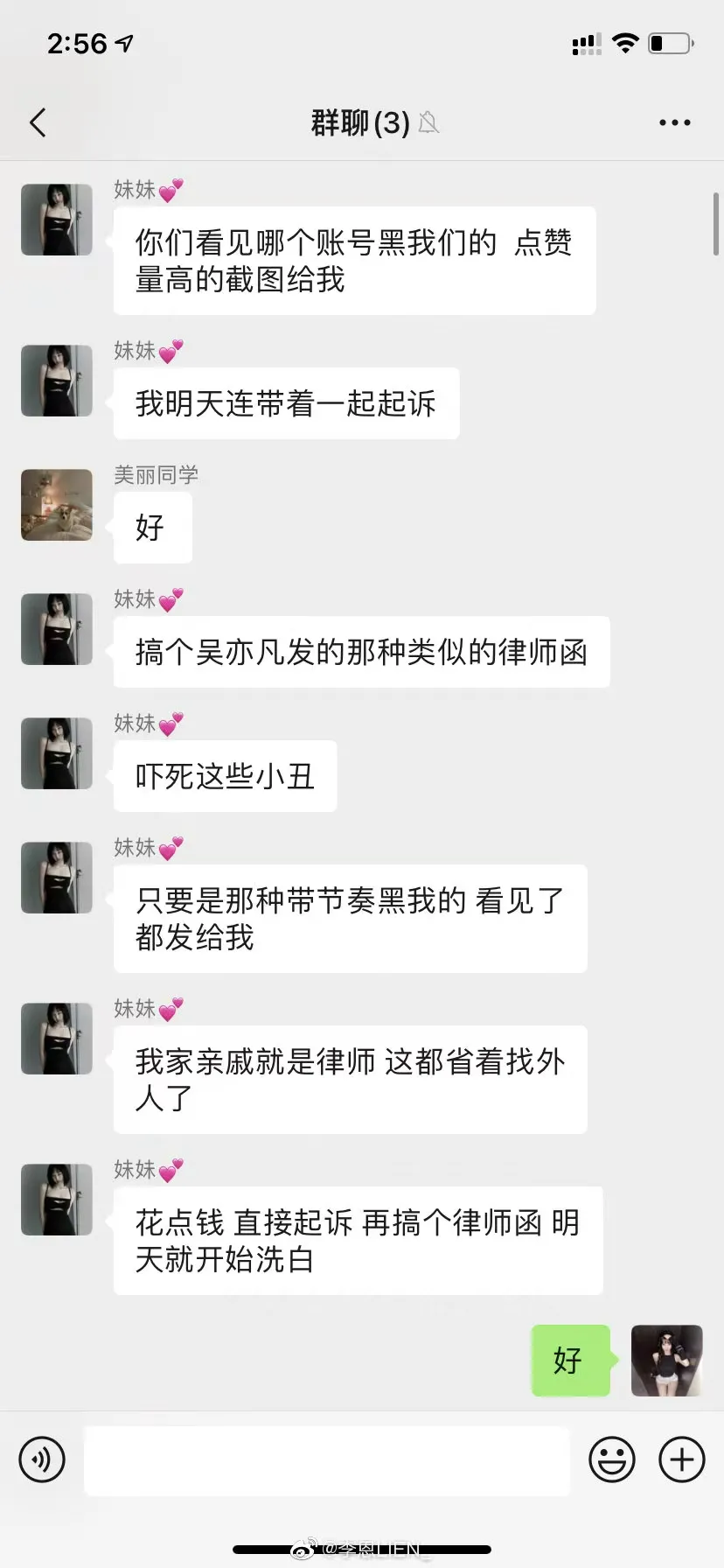Open the group chat title 群聊(3)

[x=360, y=122]
